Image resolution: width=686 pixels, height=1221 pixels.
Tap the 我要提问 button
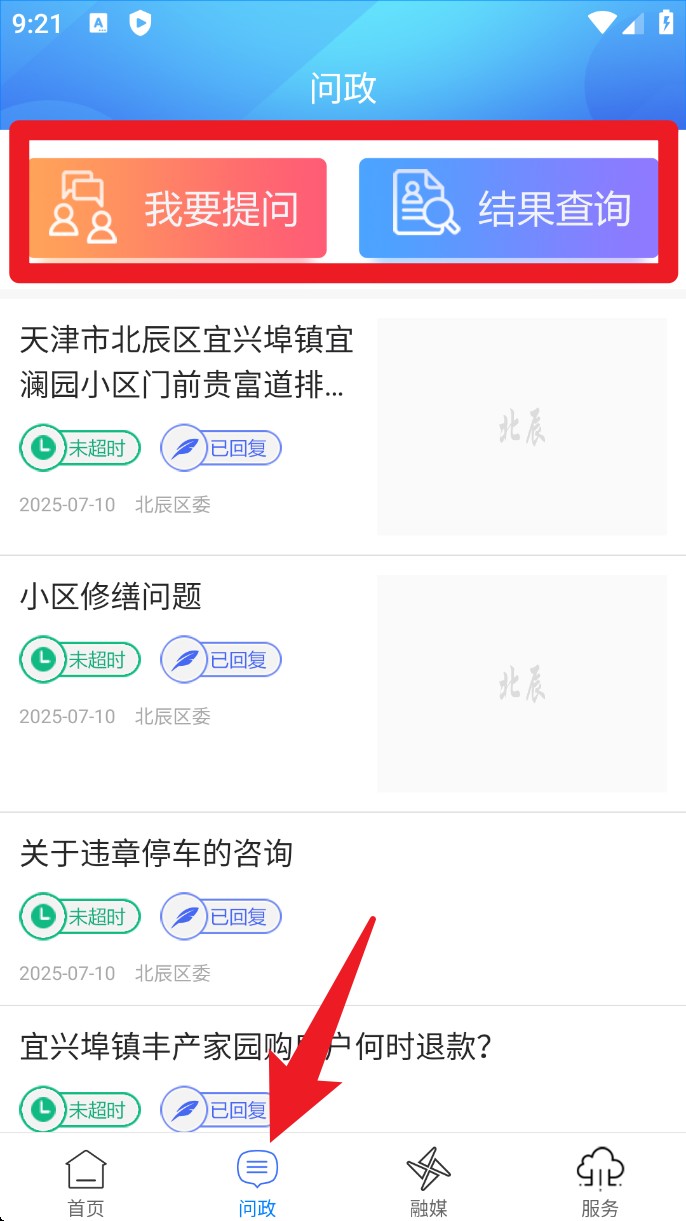click(x=177, y=208)
